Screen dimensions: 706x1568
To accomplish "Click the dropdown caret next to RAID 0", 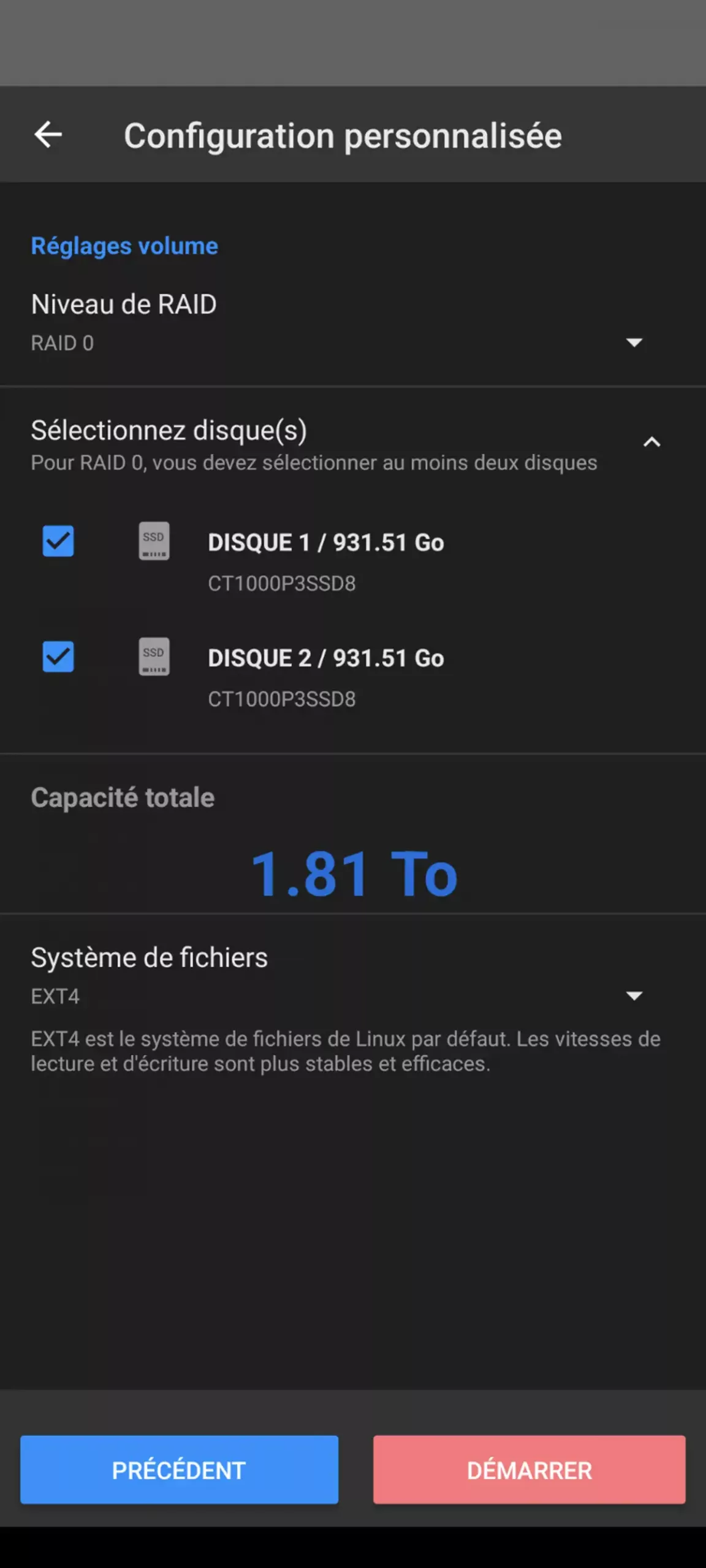I will pos(634,342).
